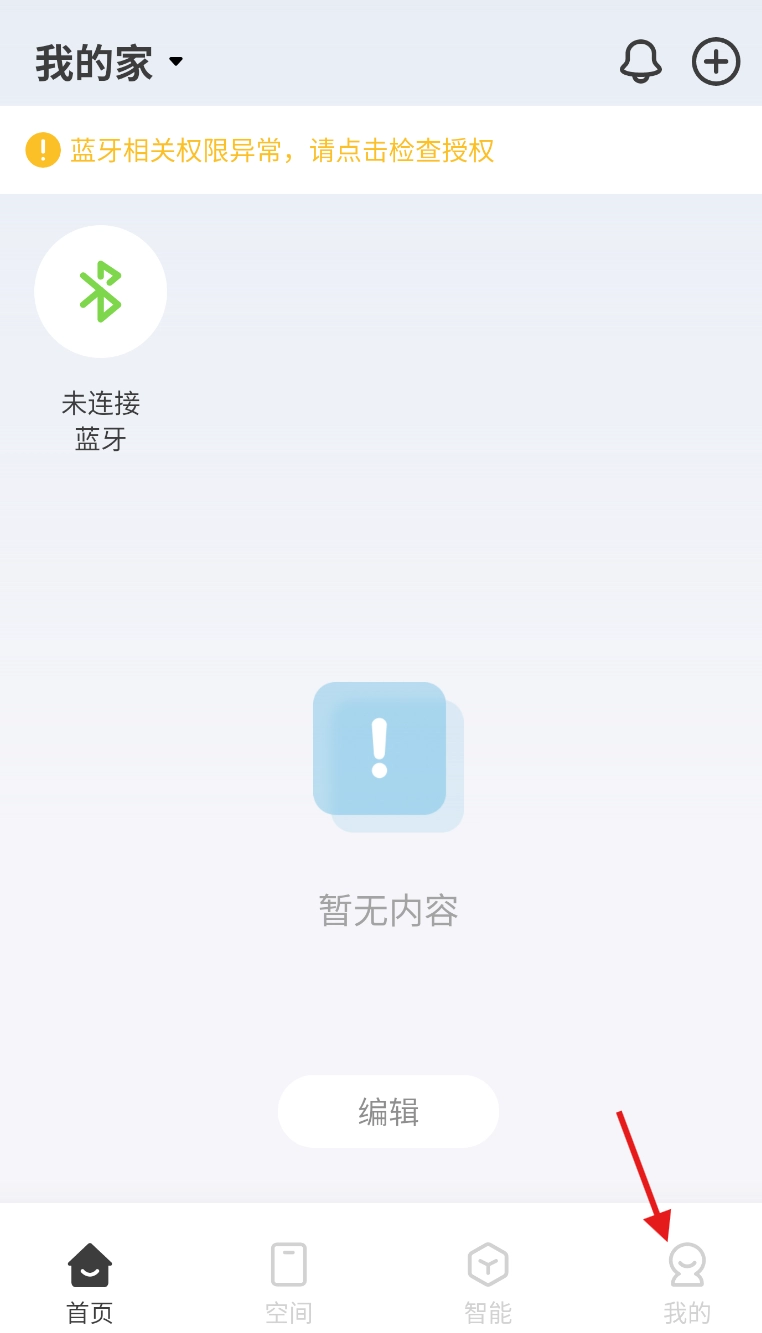
Task: Tap the 编辑 button
Action: pyautogui.click(x=388, y=1111)
